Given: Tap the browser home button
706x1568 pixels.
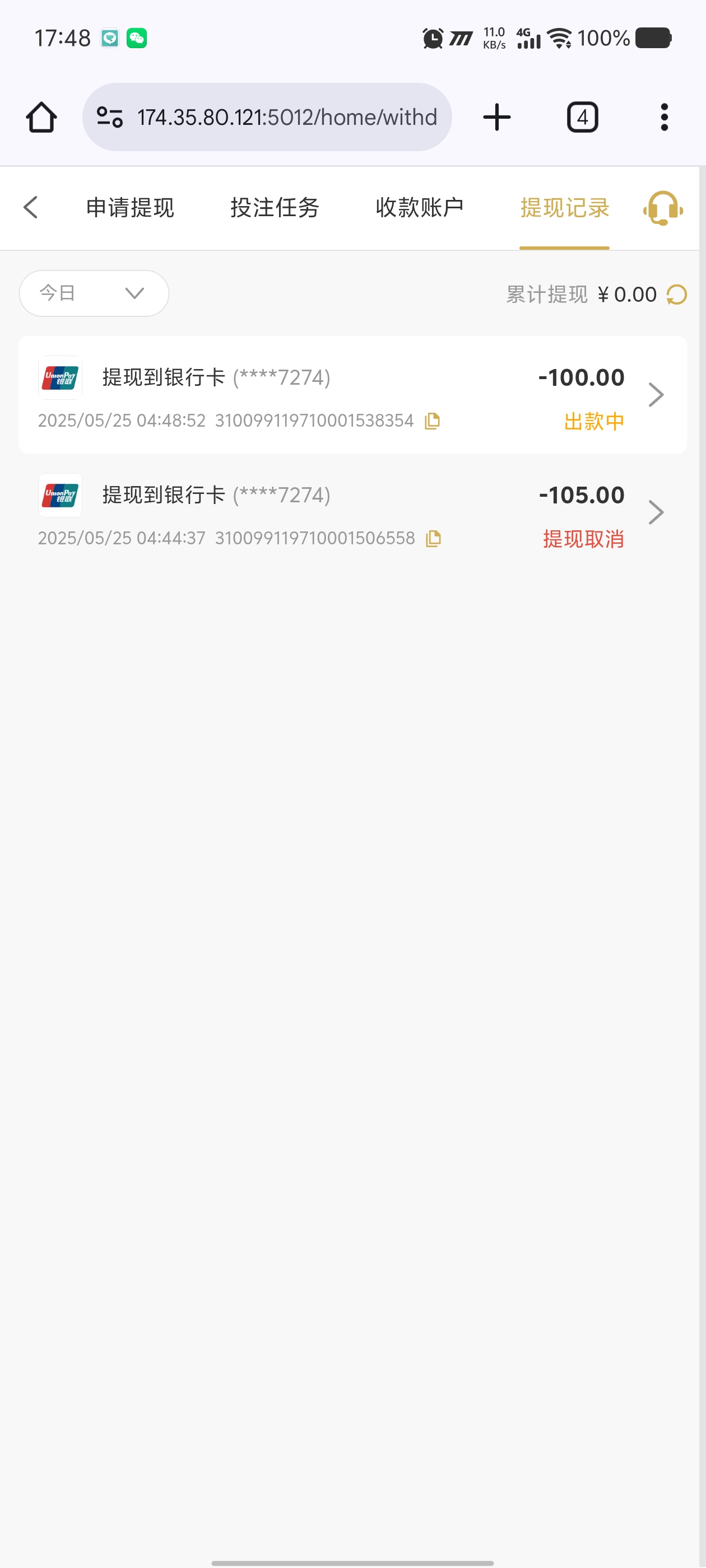Looking at the screenshot, I should tap(41, 117).
